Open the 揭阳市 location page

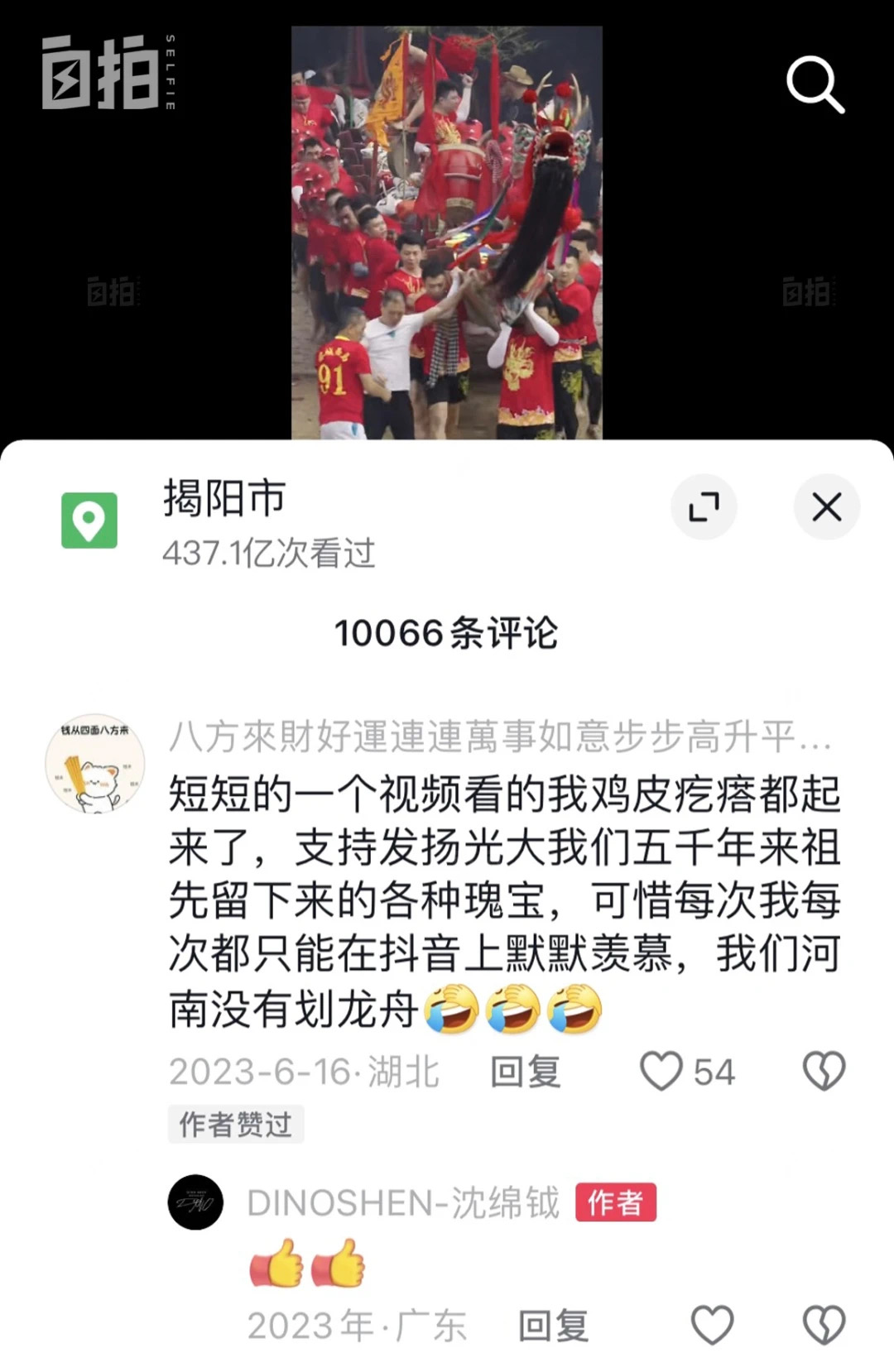(223, 499)
